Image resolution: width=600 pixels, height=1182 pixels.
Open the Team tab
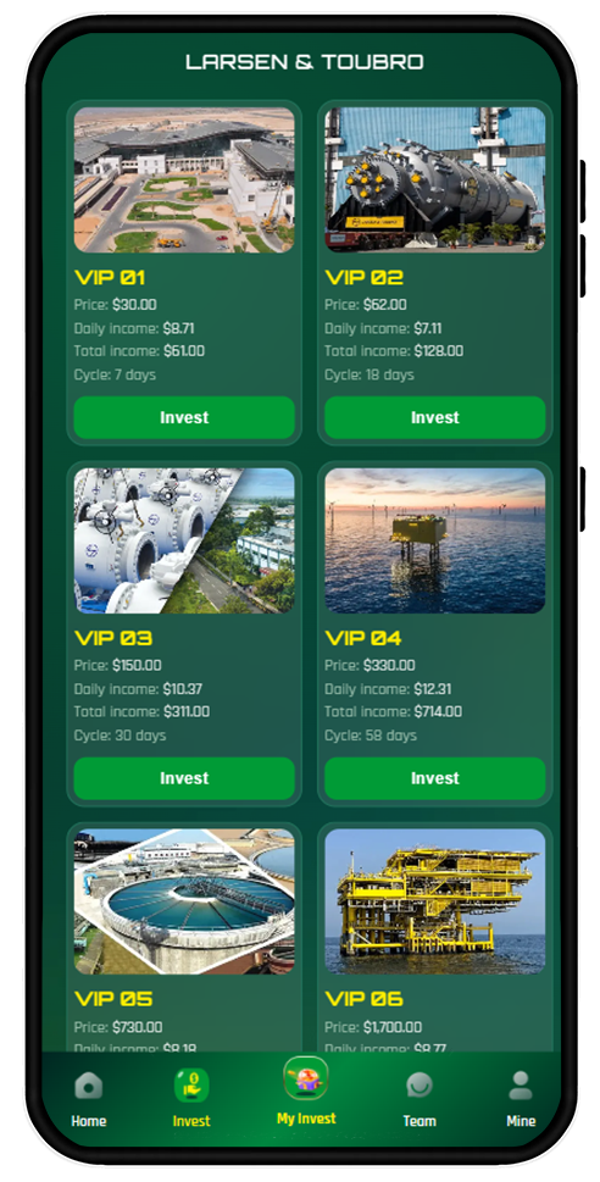419,1098
